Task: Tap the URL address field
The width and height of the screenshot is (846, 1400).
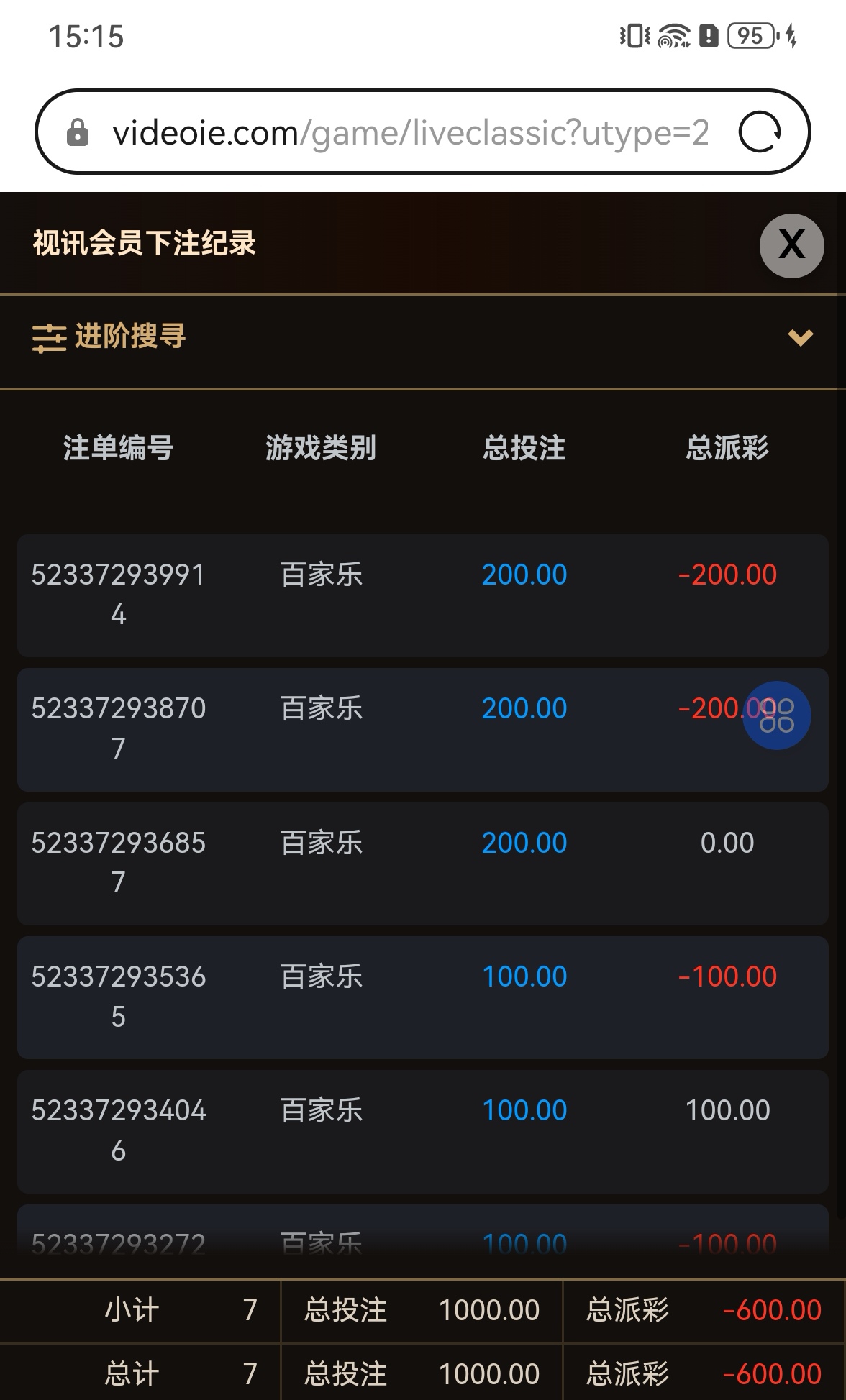Action: [410, 132]
